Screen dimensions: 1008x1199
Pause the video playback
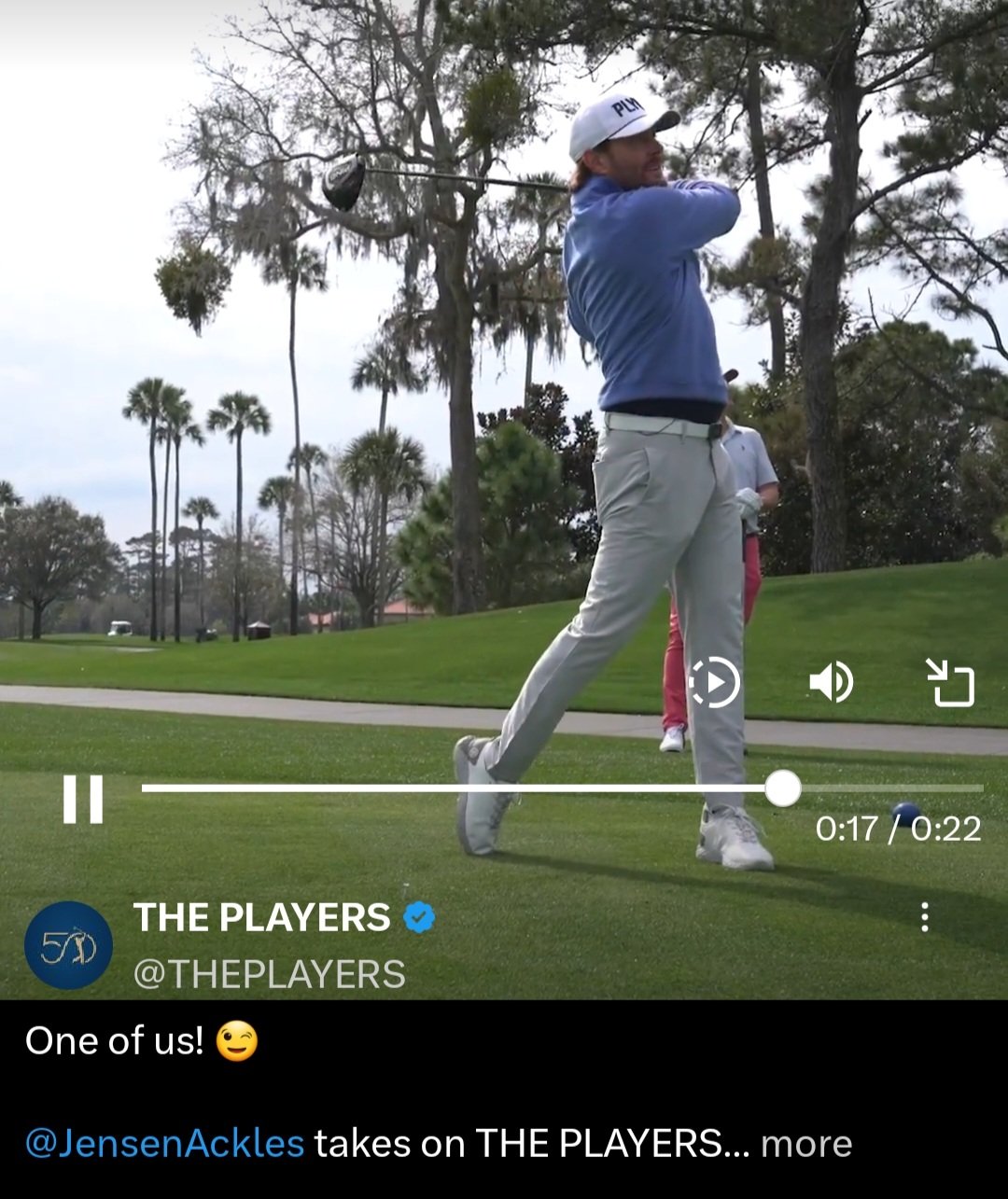click(82, 800)
